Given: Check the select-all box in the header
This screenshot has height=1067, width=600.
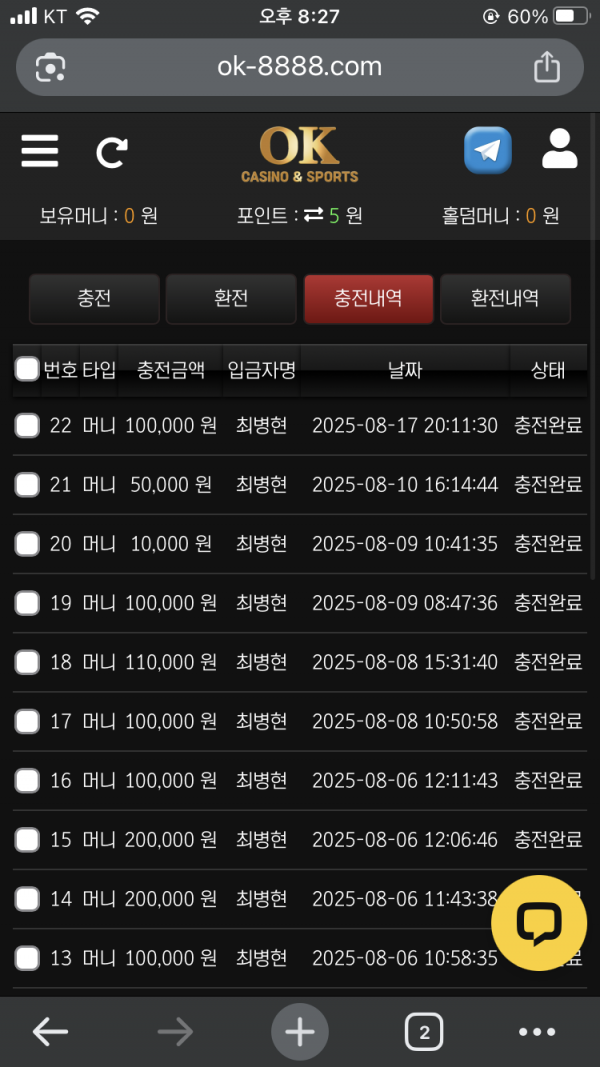Looking at the screenshot, I should 27,370.
